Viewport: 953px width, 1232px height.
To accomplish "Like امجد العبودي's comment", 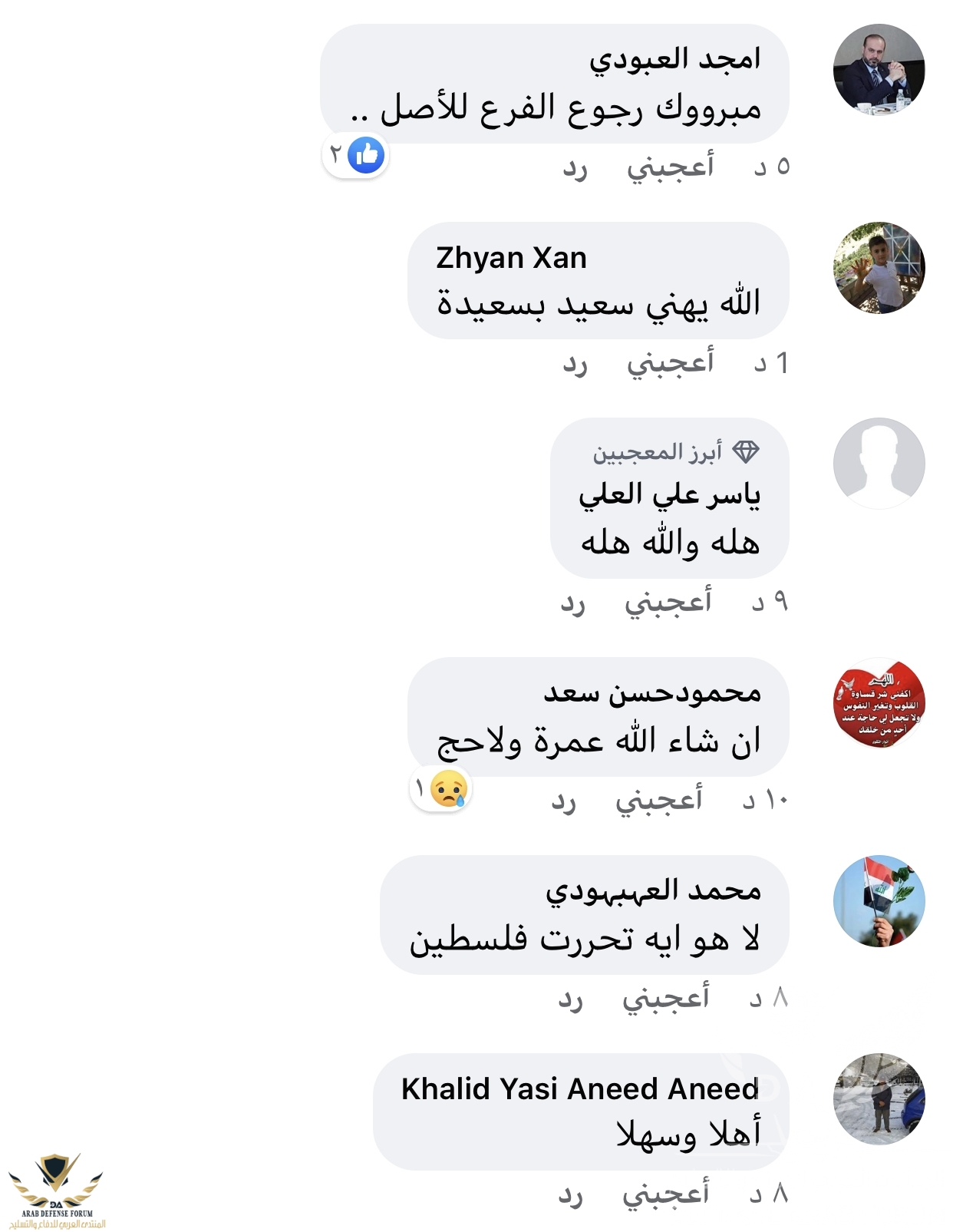I will 669,167.
